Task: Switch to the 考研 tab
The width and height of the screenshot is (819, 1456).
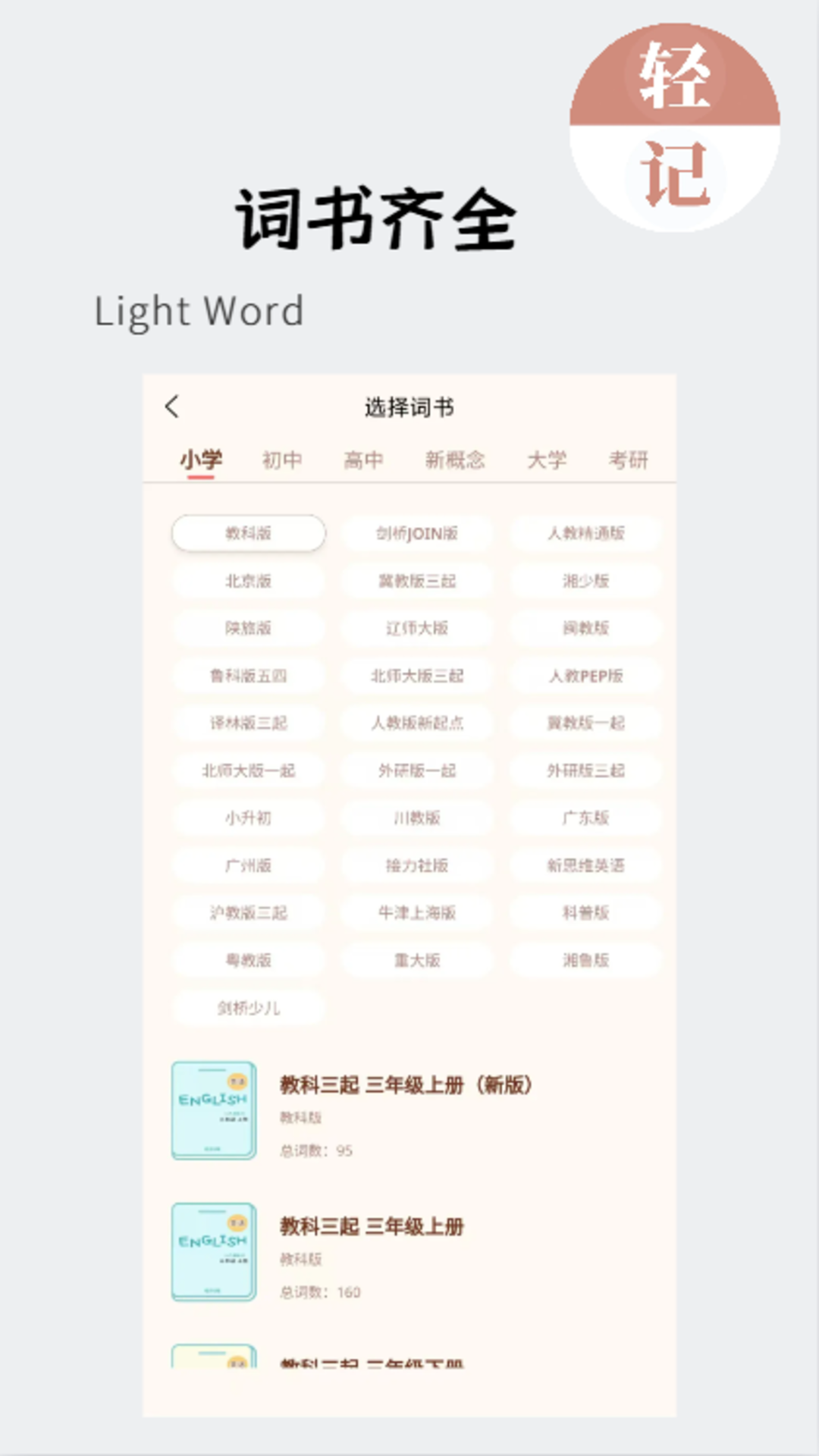Action: point(629,460)
